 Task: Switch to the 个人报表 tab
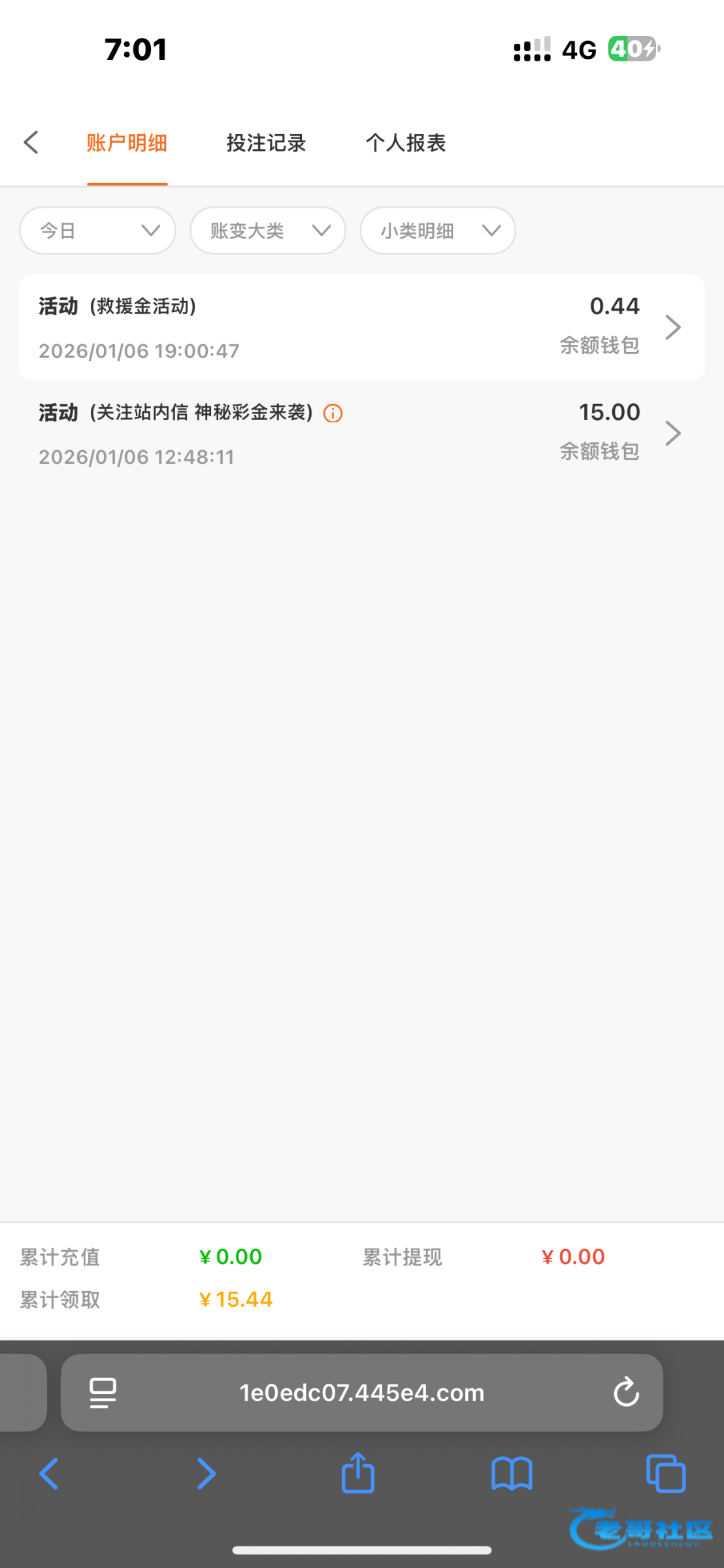(x=405, y=143)
